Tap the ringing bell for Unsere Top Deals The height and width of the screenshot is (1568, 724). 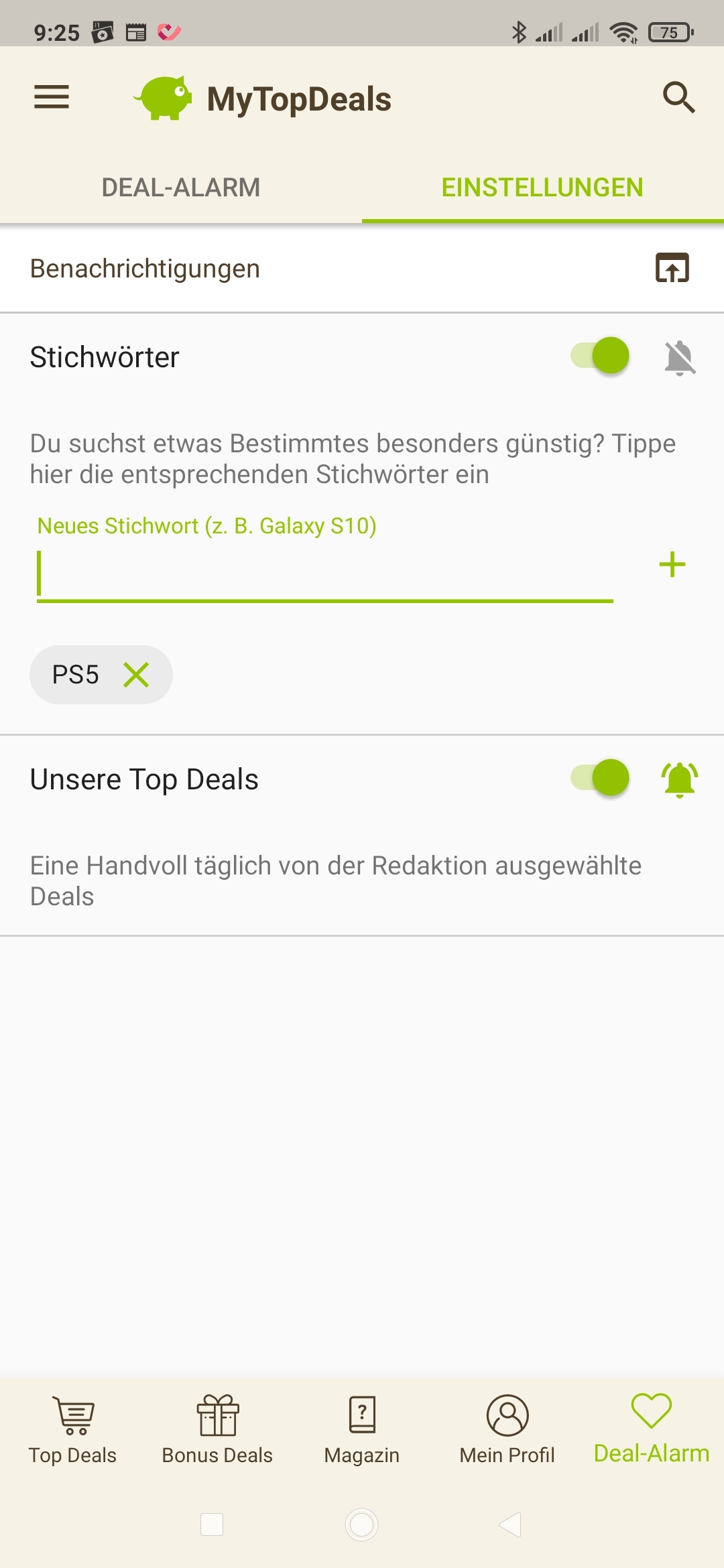[x=679, y=779]
